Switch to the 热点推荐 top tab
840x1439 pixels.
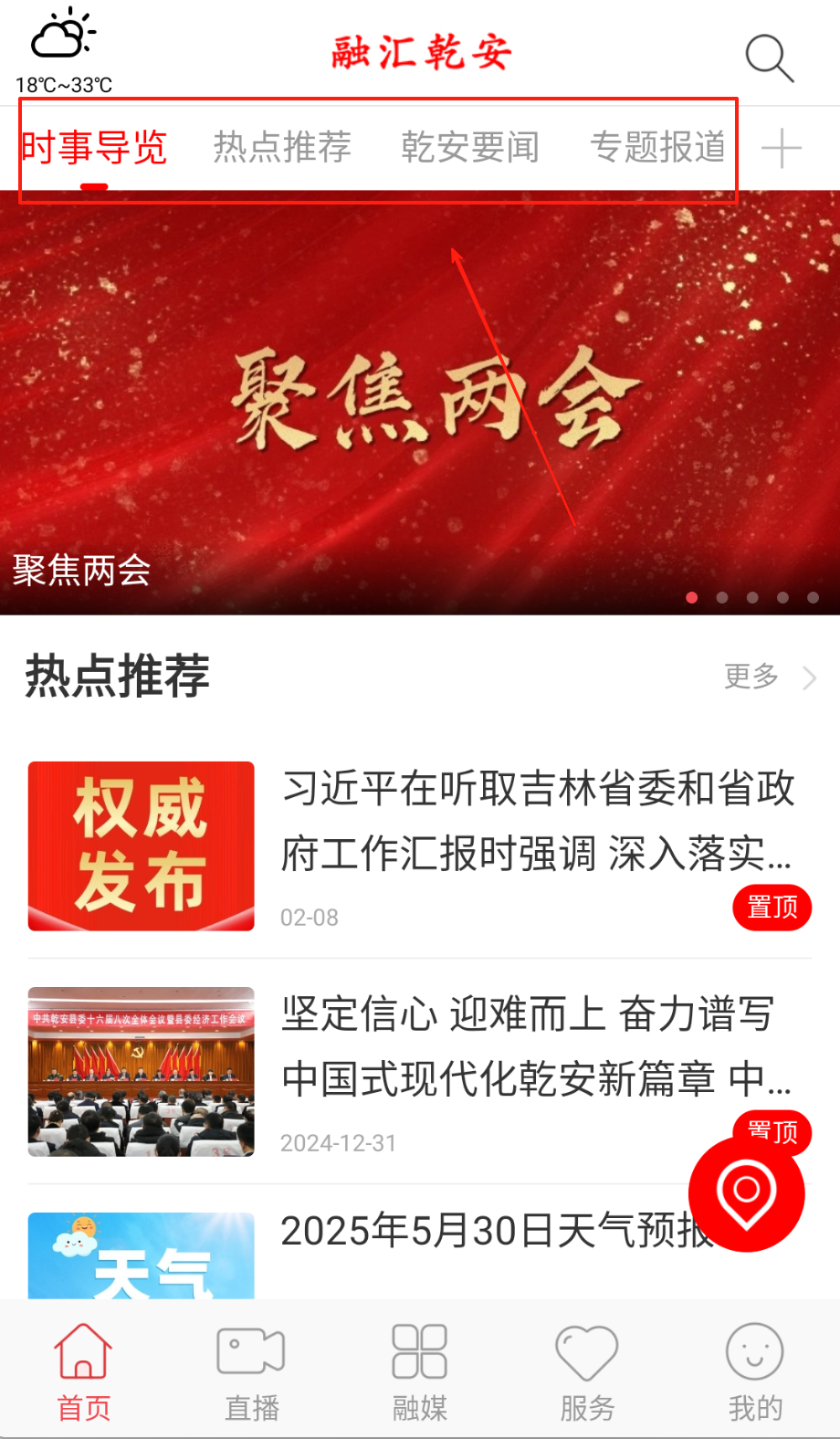pyautogui.click(x=282, y=147)
